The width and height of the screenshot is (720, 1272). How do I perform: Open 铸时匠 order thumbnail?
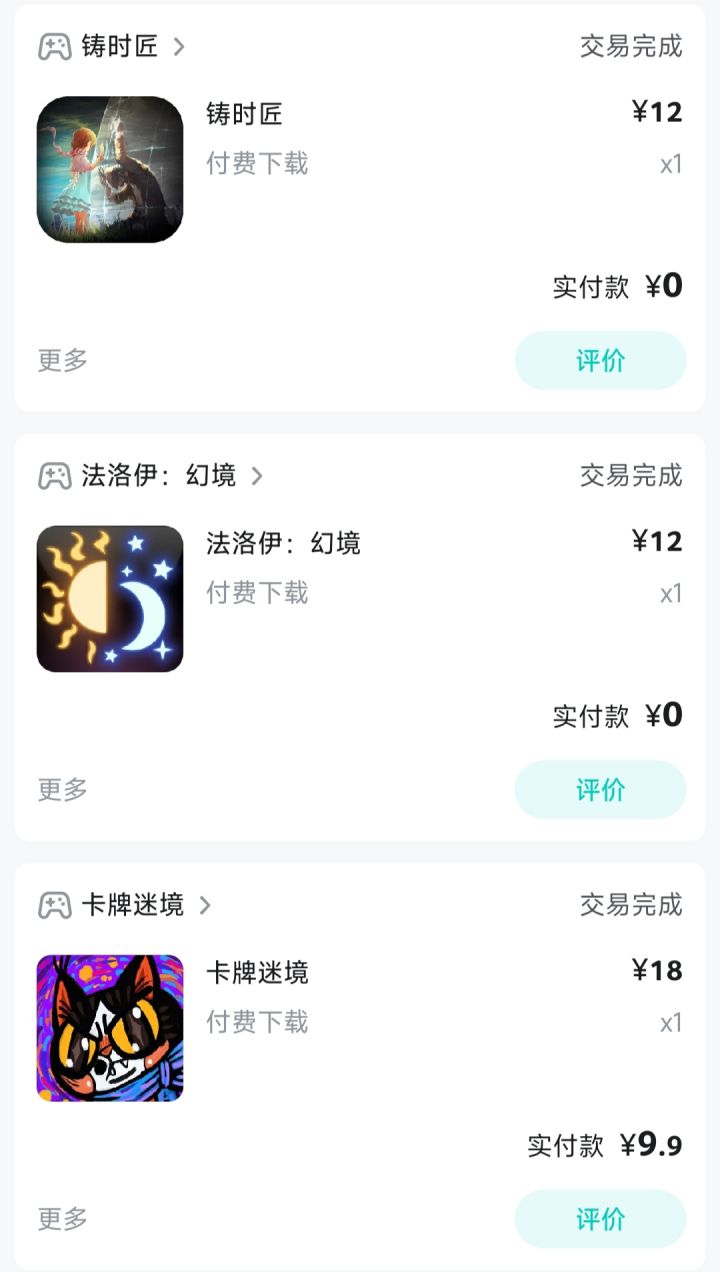[x=110, y=169]
